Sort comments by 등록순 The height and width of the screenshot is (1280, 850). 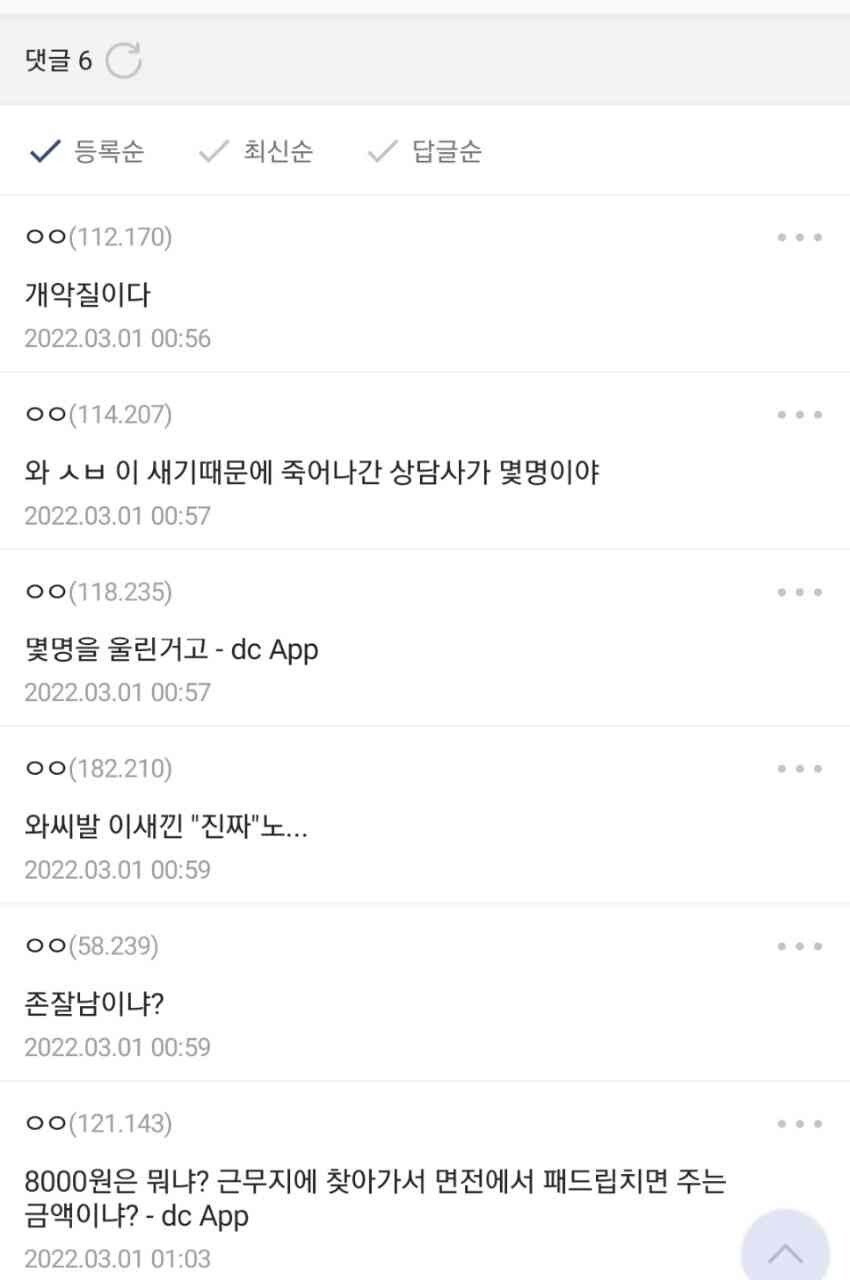click(88, 151)
